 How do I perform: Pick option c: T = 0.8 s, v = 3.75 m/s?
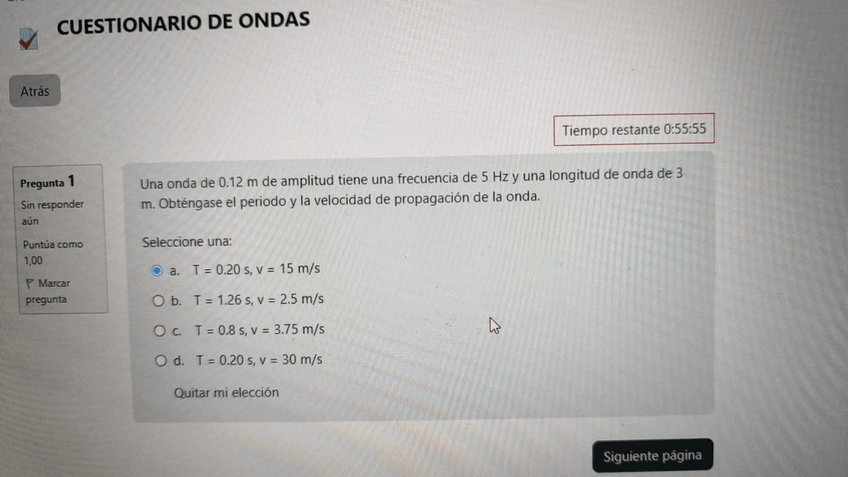[x=158, y=330]
